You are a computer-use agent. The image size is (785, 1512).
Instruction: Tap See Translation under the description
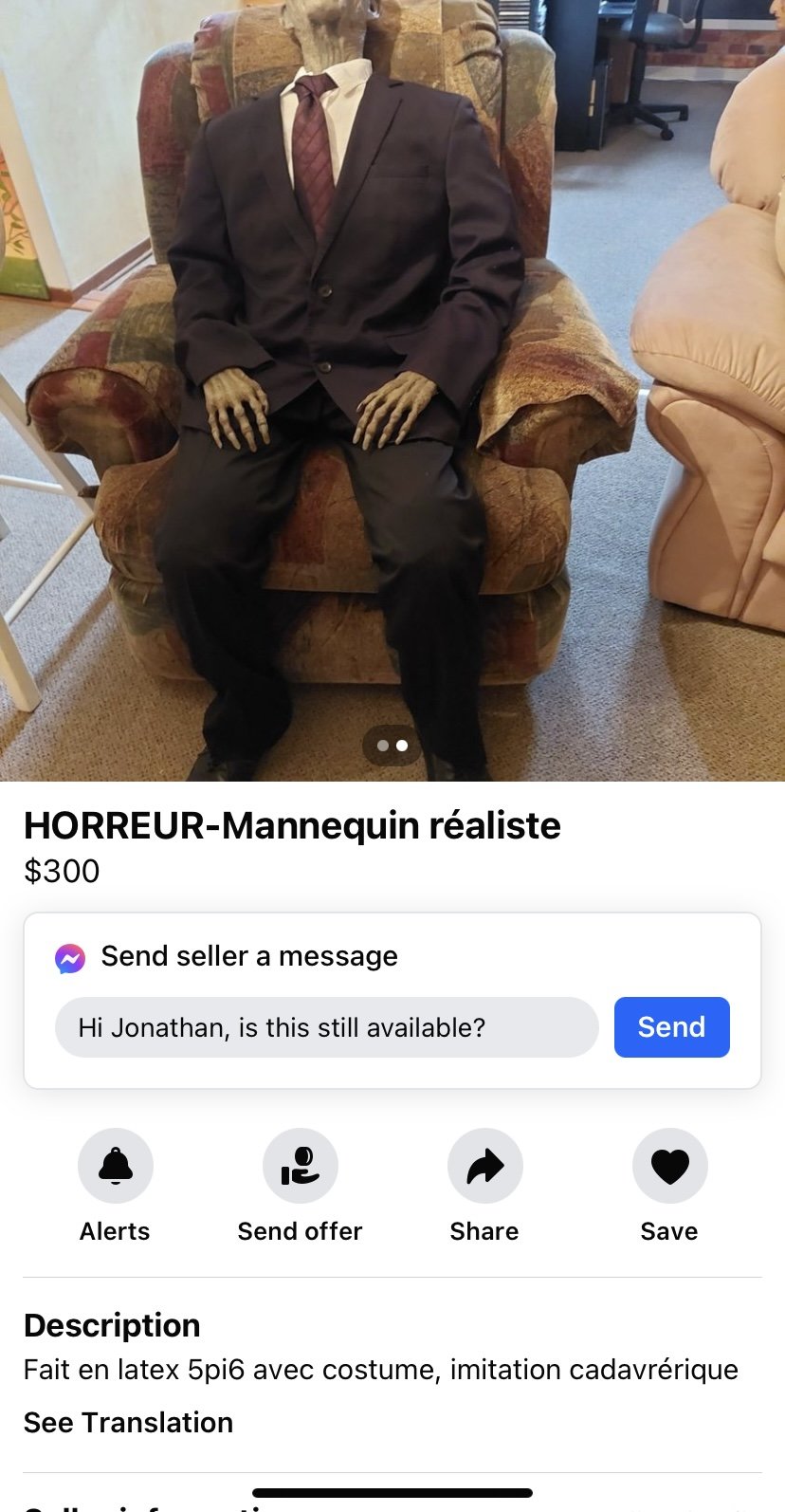[x=128, y=1422]
